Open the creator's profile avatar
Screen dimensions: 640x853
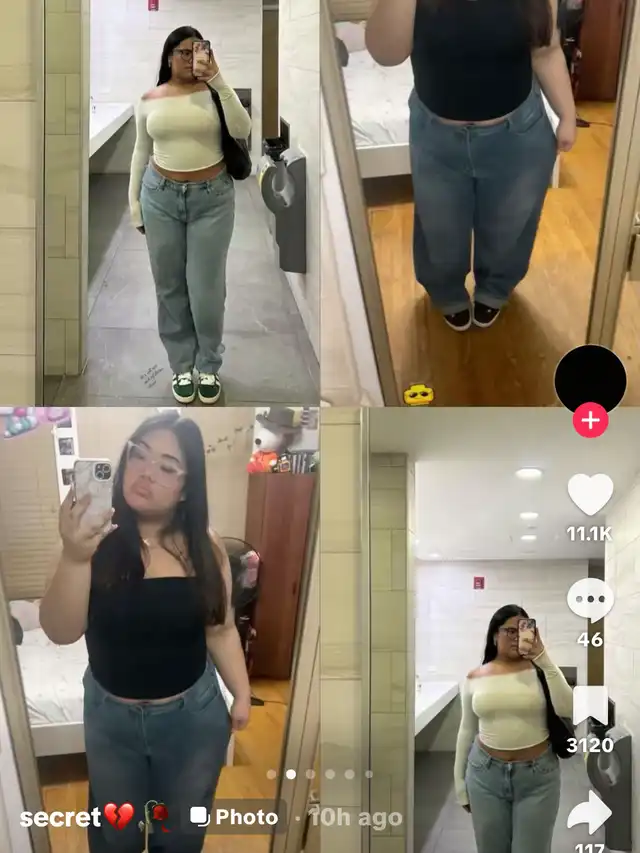590,379
